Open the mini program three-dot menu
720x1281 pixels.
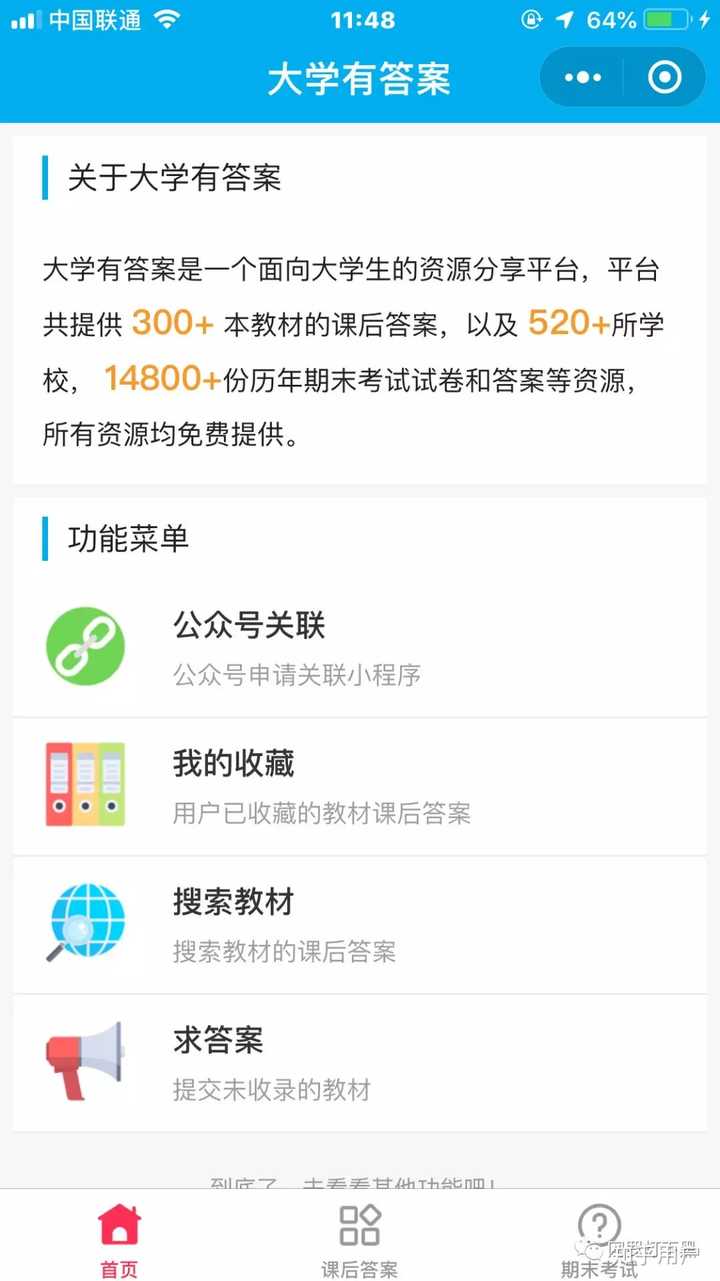coord(582,78)
